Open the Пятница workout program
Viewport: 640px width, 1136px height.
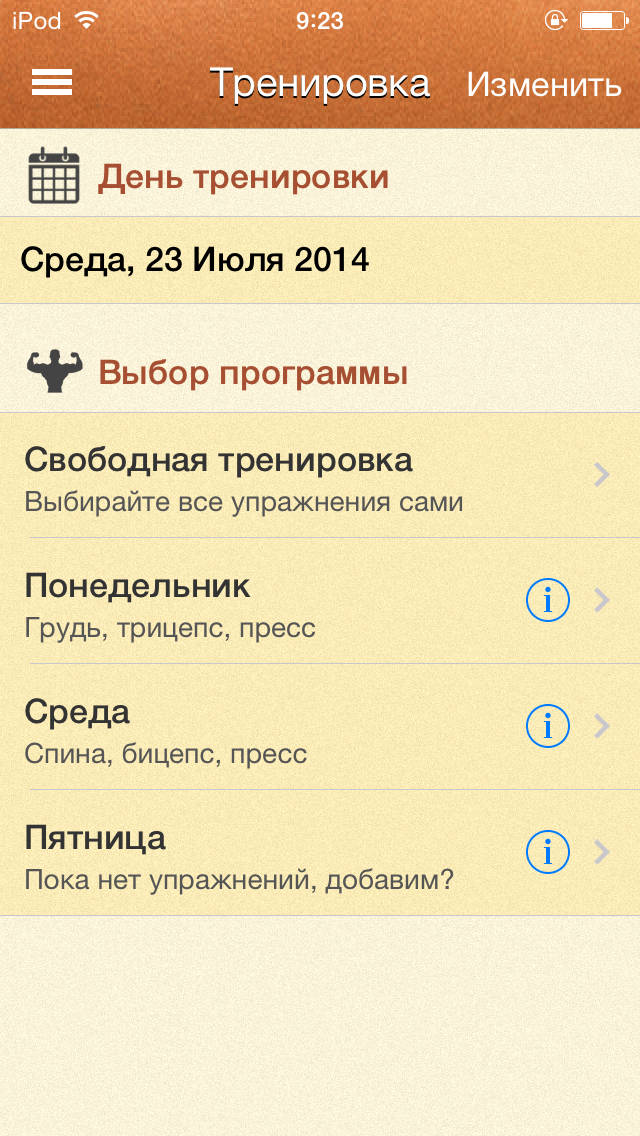pyautogui.click(x=250, y=854)
